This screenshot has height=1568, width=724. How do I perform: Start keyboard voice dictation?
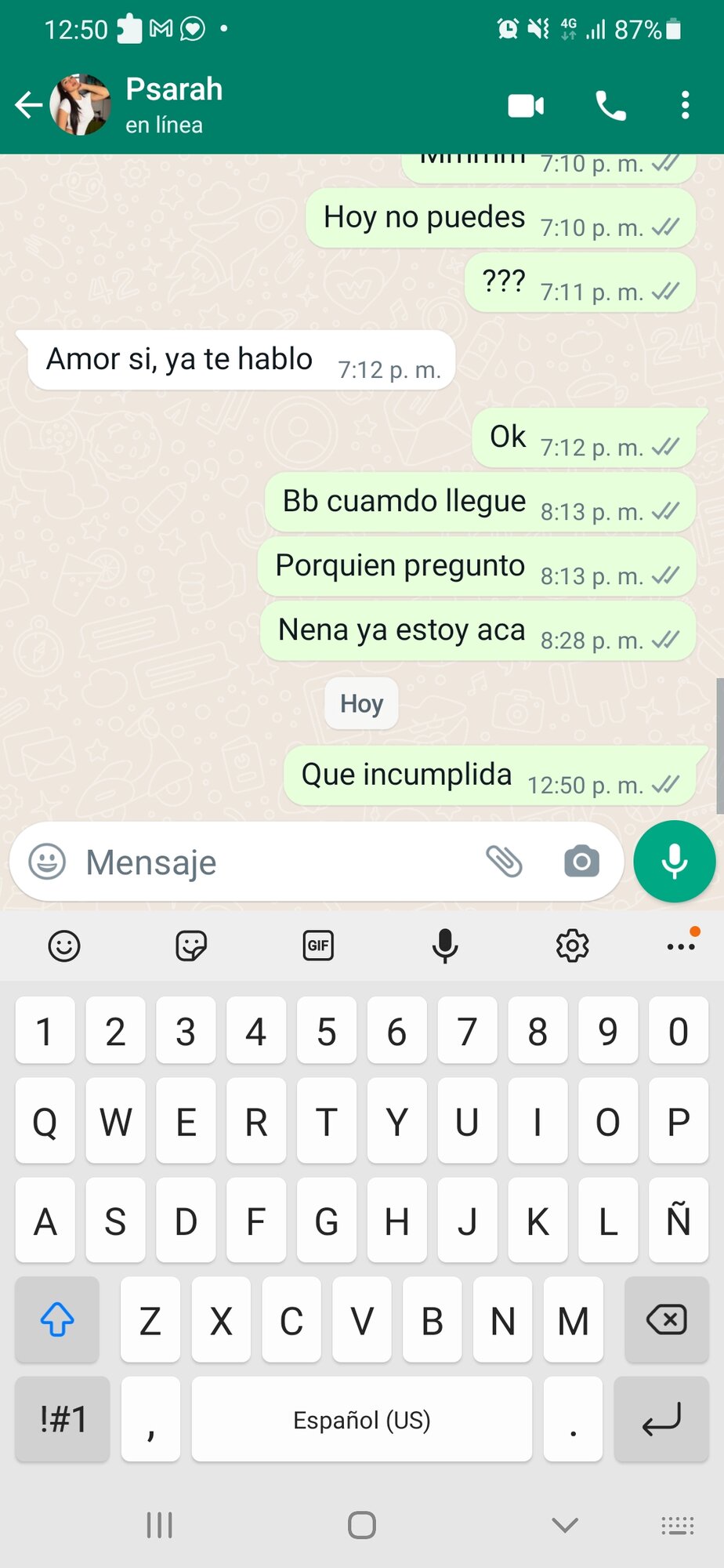click(445, 946)
